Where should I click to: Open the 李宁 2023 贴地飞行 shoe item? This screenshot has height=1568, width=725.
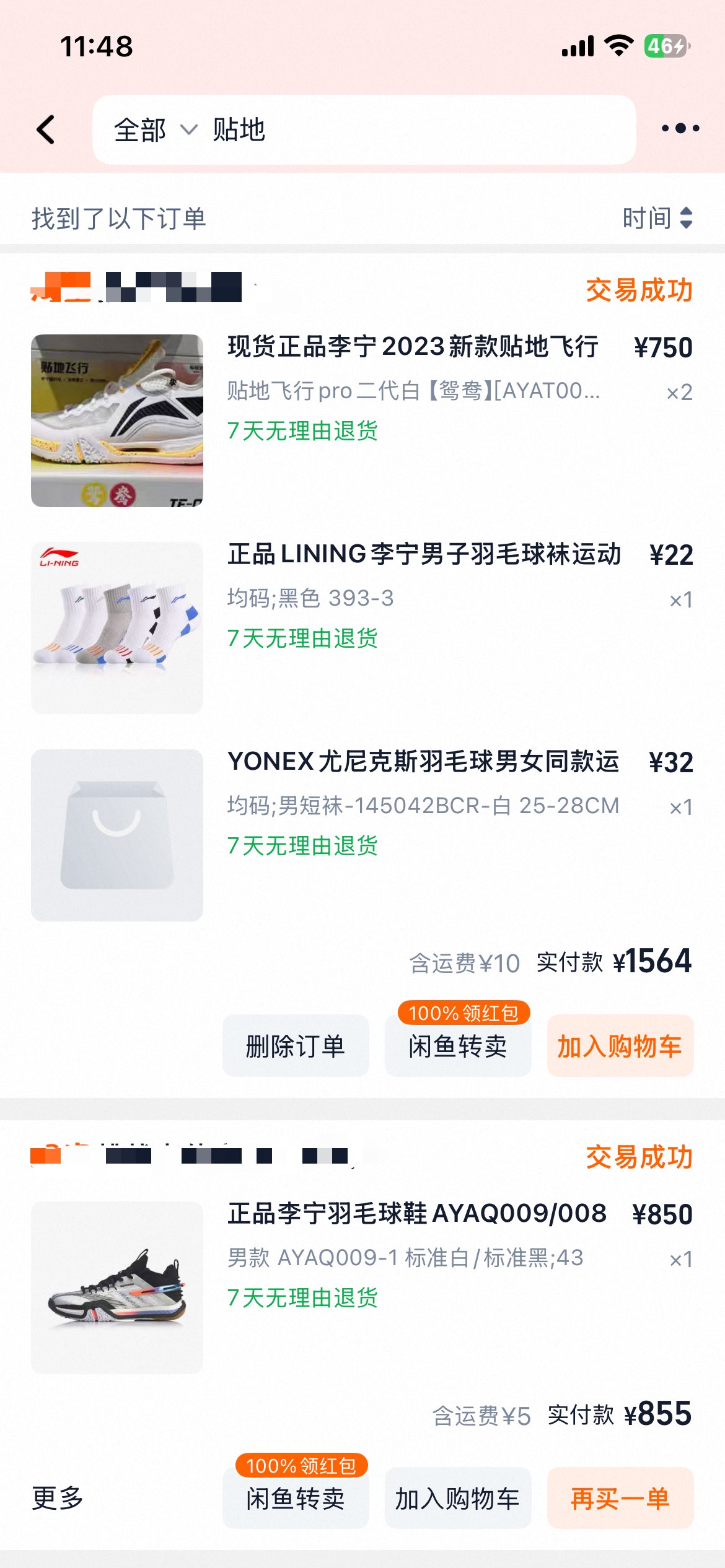412,347
